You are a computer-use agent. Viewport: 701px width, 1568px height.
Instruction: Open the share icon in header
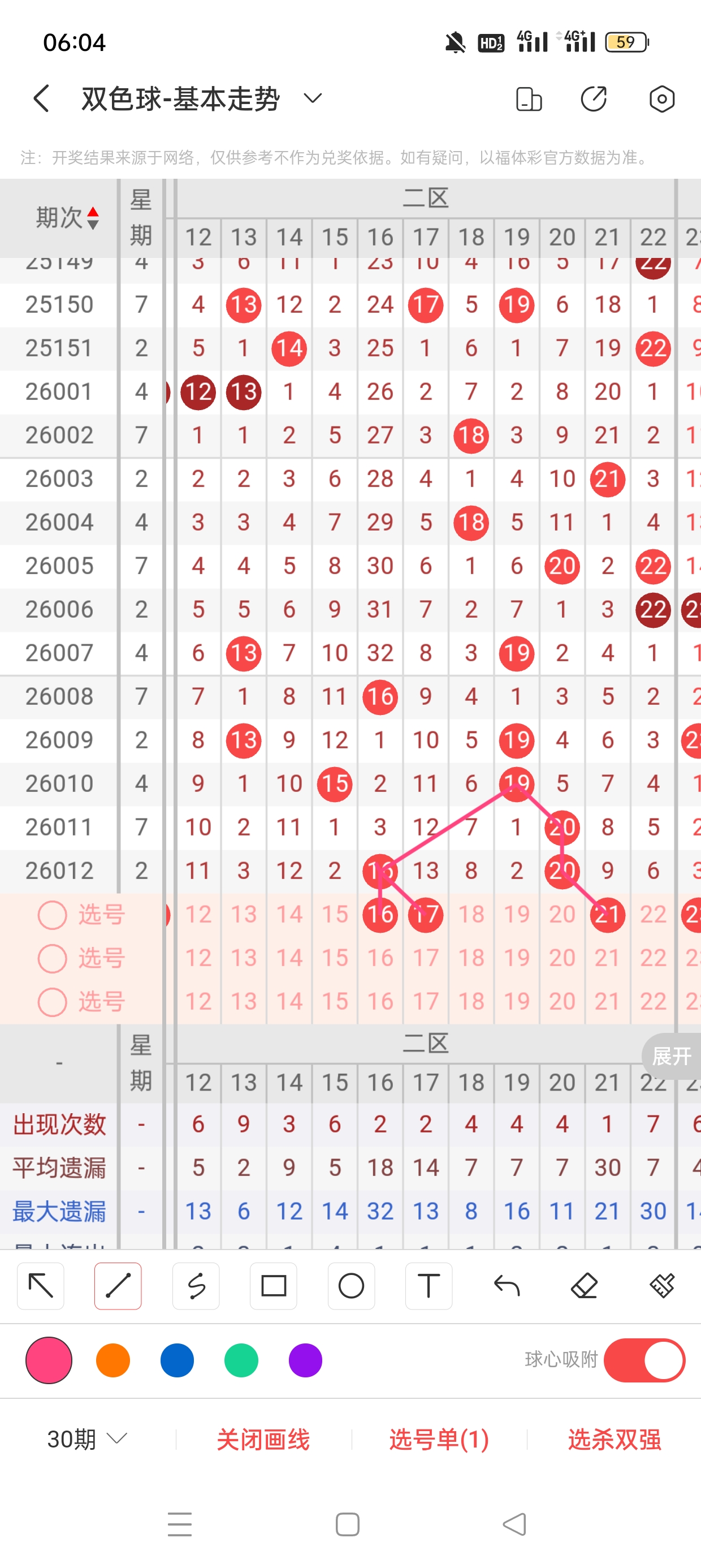[x=593, y=98]
